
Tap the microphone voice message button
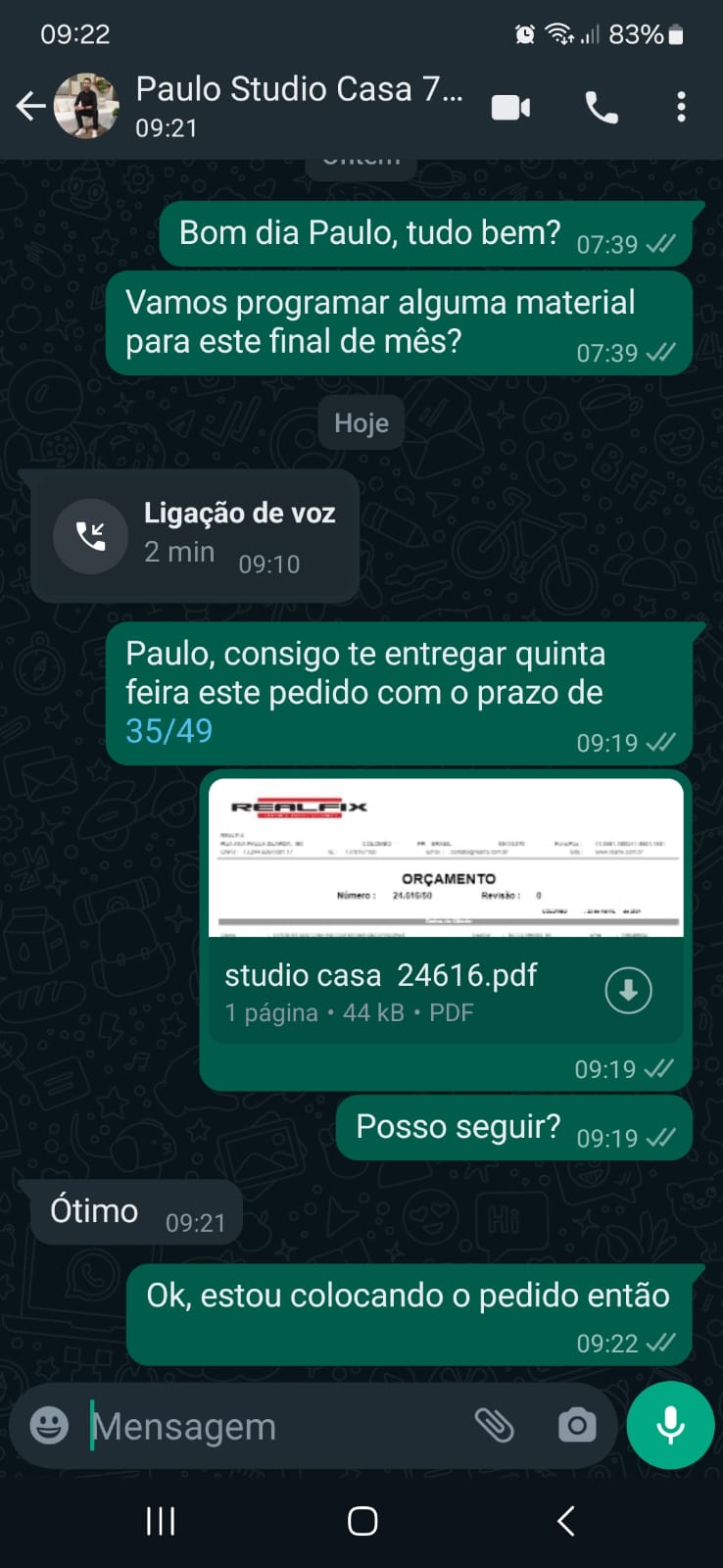pos(670,1425)
